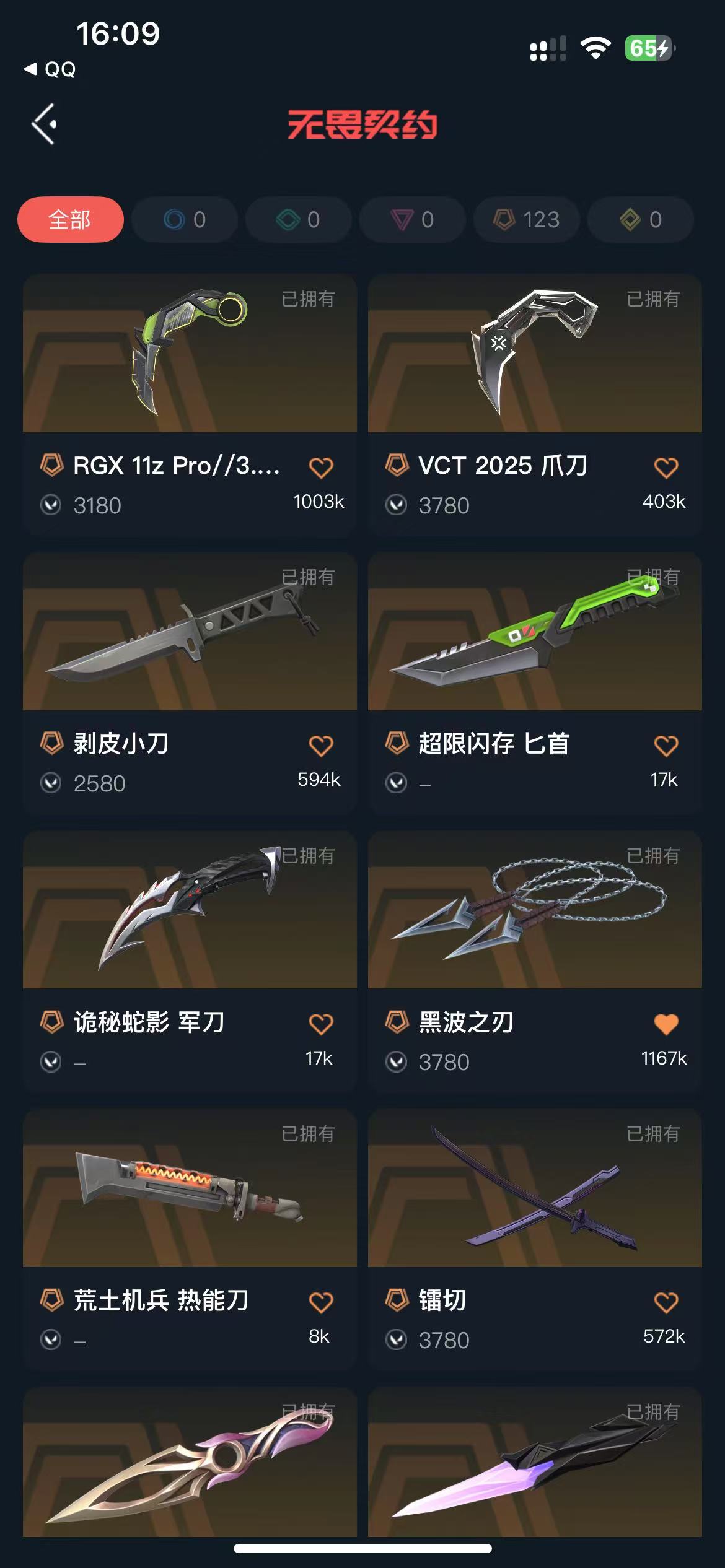
Task: Open the 荒土机兵 热能刀 skin card
Action: point(190,1188)
